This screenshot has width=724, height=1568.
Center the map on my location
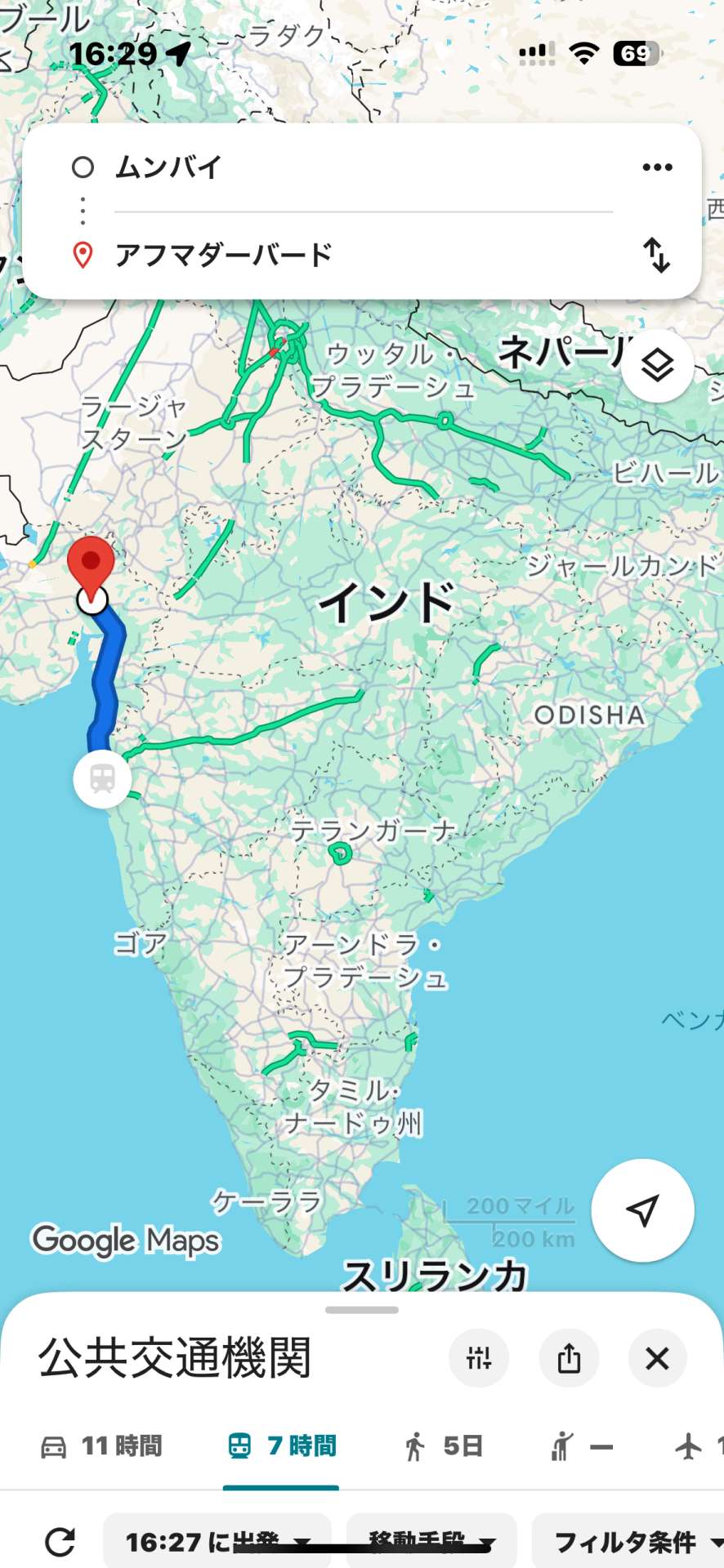(x=642, y=1209)
